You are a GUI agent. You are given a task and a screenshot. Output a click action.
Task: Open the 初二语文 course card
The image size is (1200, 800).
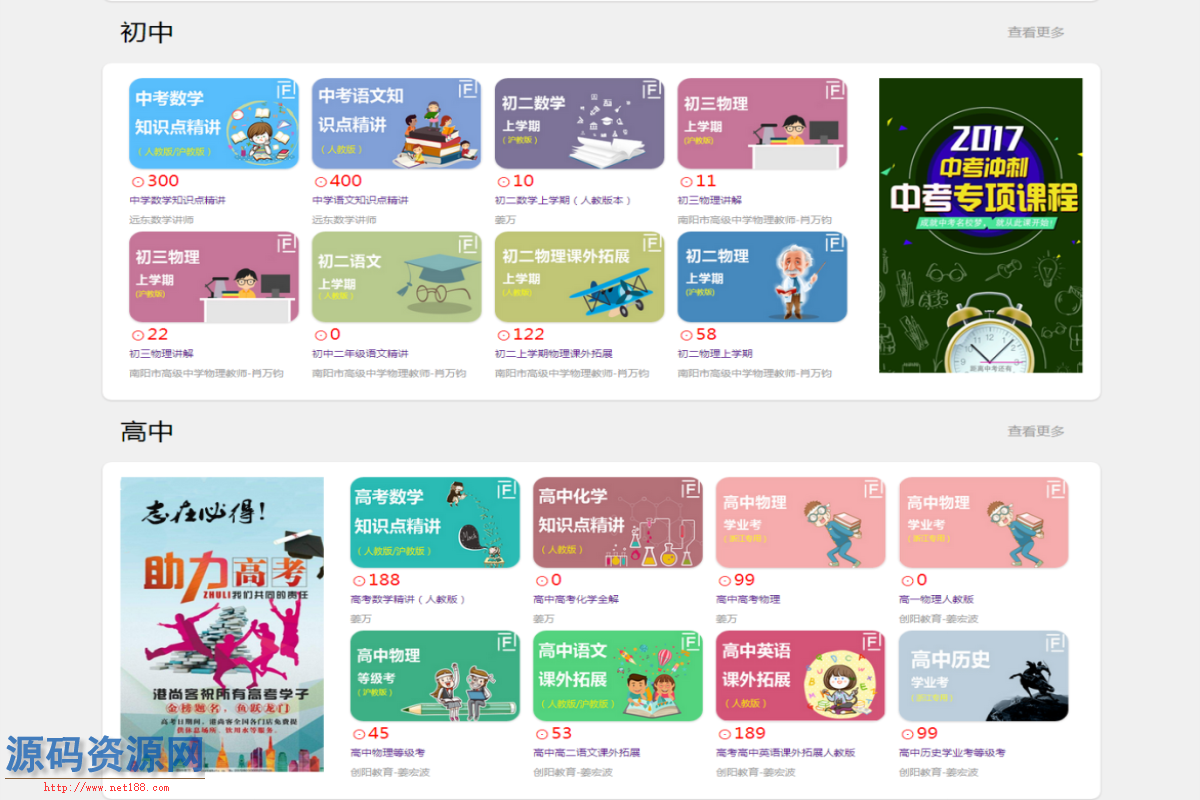(x=396, y=277)
